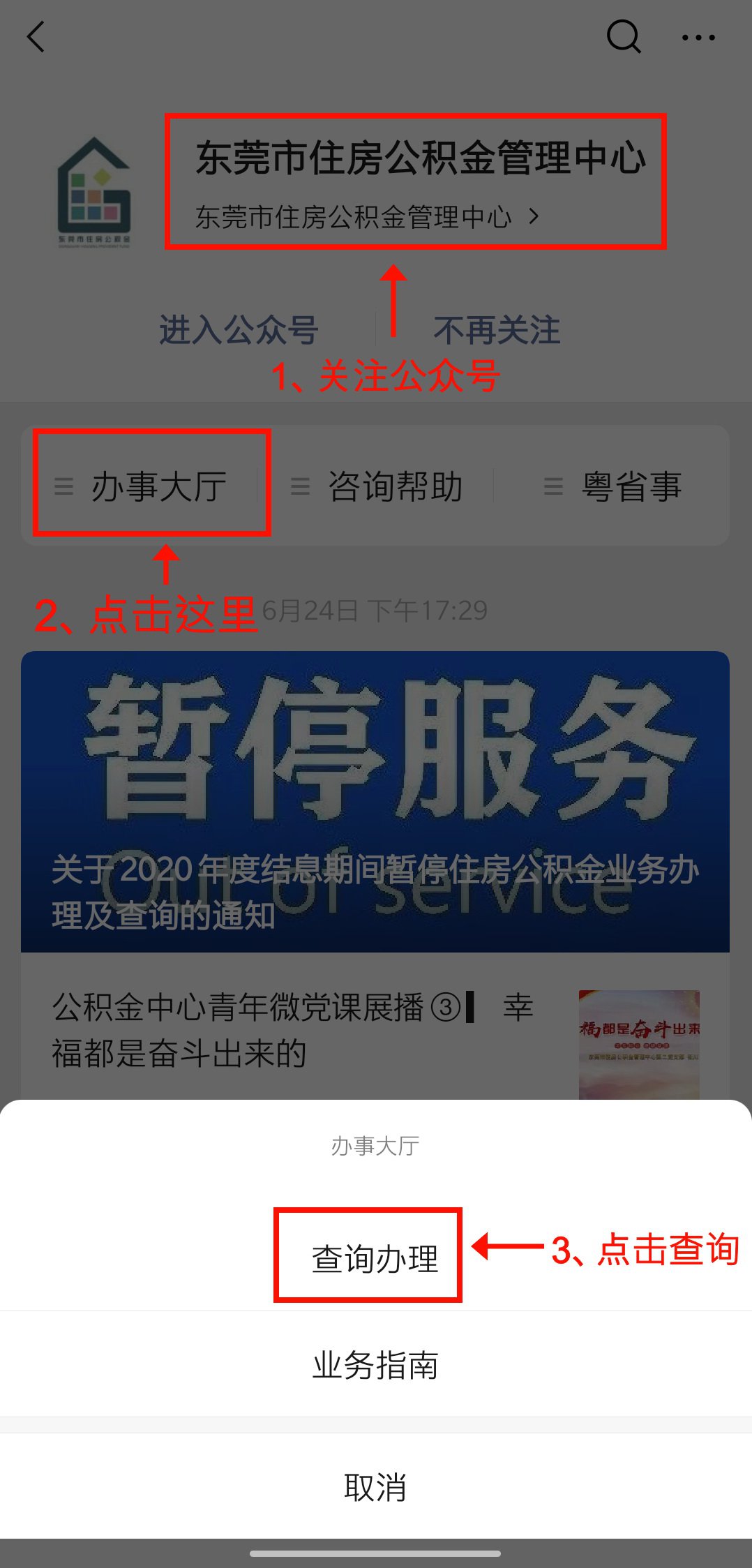Screen dimensions: 752x1568
Task: Open the 办事大厅 menu
Action: pyautogui.click(x=152, y=486)
